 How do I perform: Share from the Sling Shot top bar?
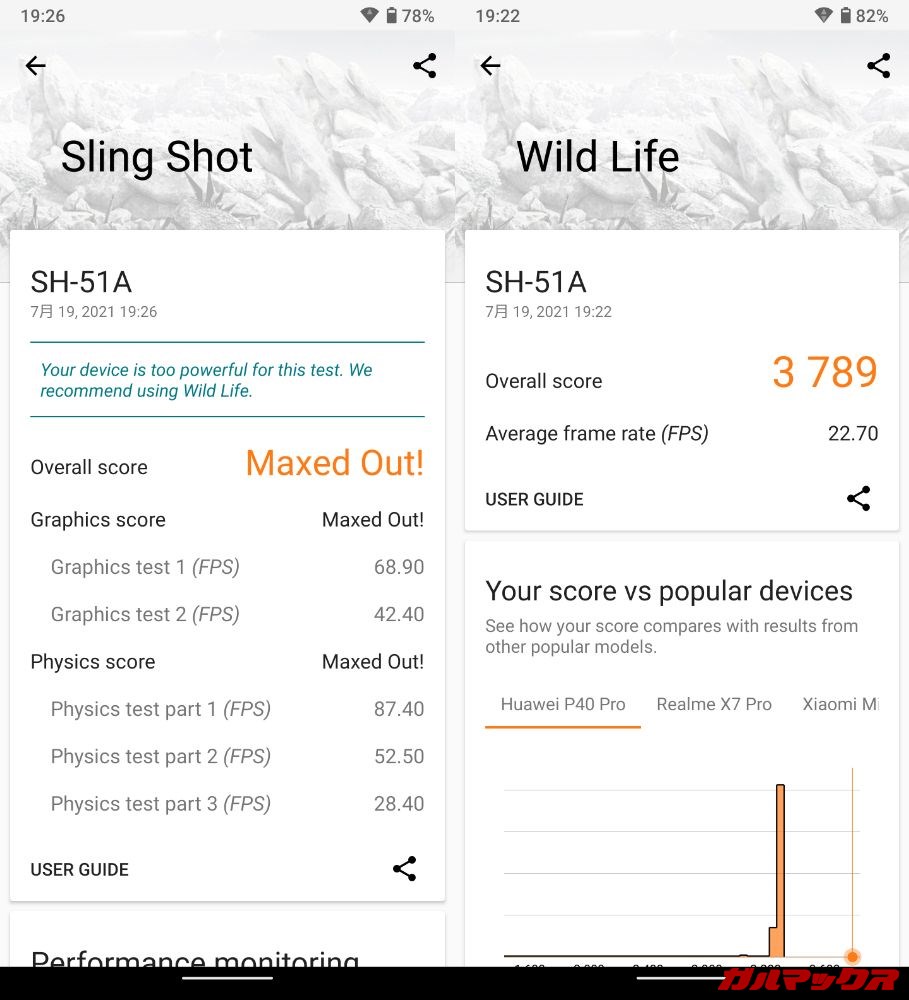coord(424,66)
